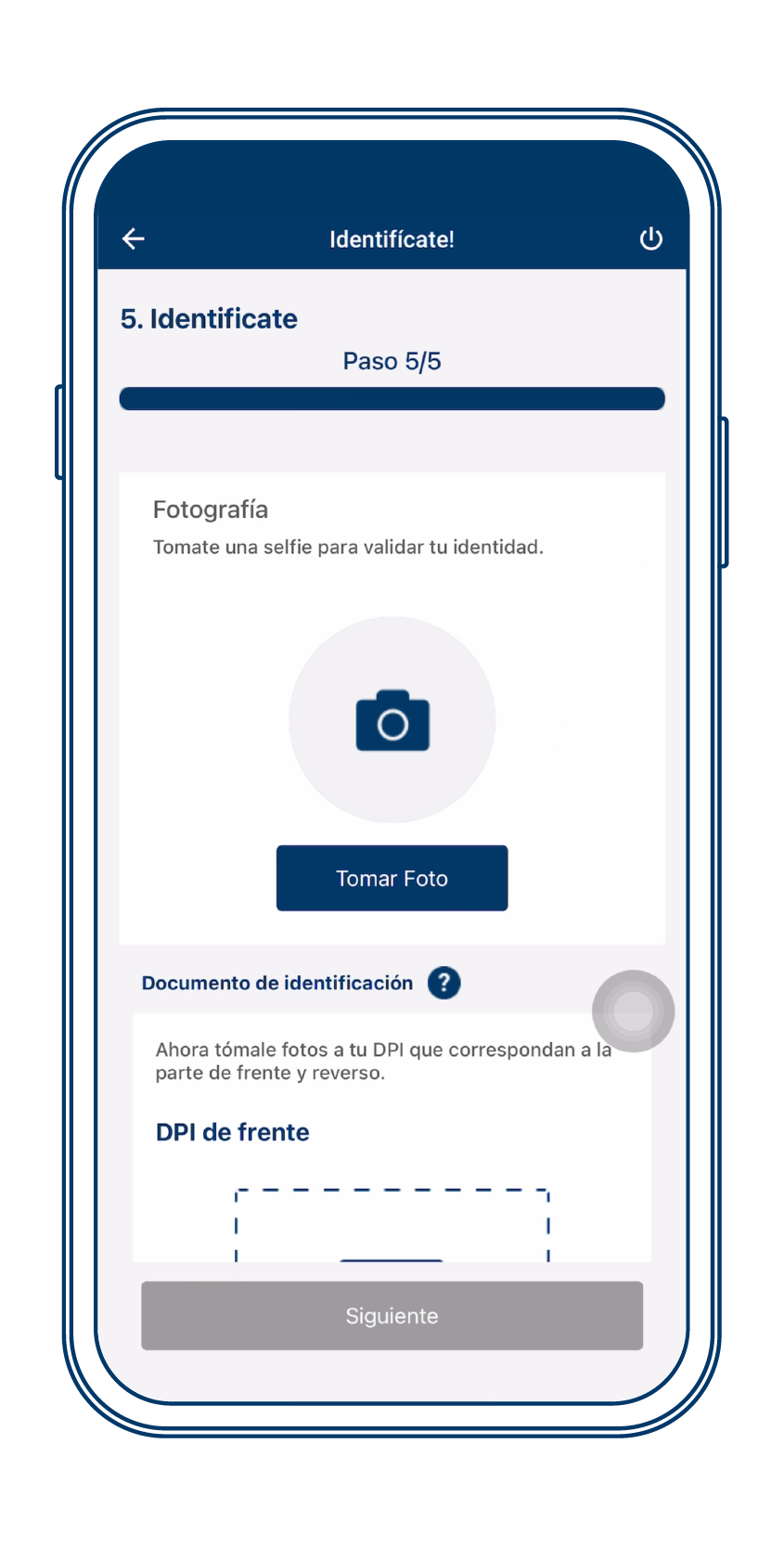Tap the camera icon in the selfie circle
Screen dimensions: 784x1547
click(392, 721)
